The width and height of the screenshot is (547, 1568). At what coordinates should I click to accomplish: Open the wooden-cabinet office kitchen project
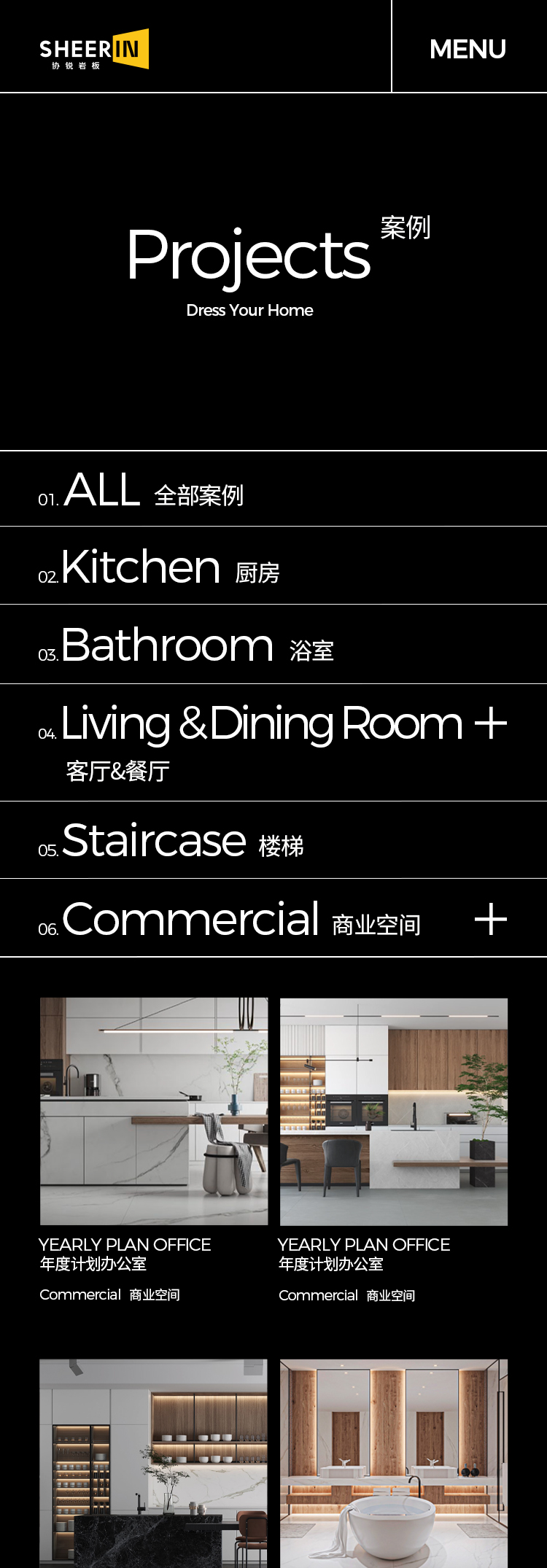point(394,1111)
